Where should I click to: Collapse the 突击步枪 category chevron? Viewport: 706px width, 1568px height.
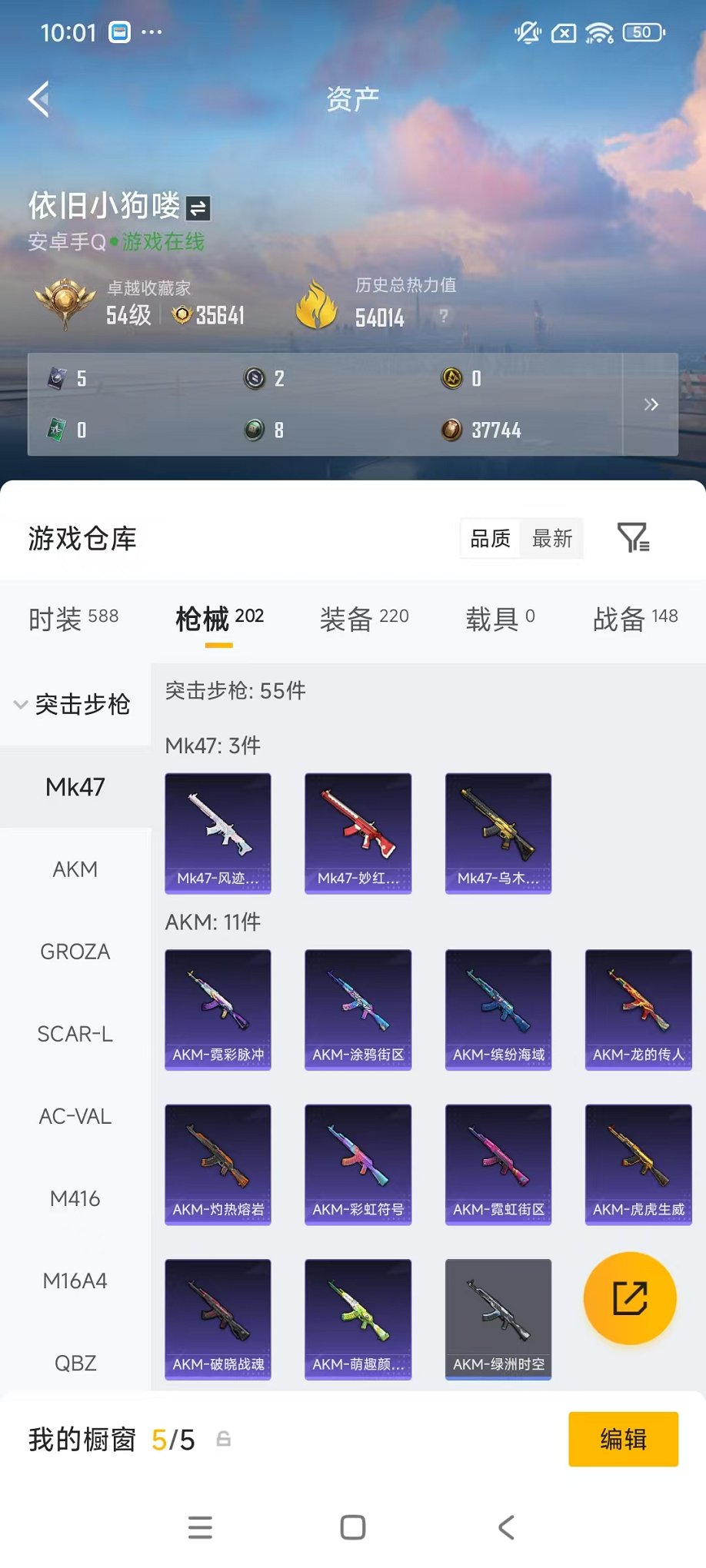20,705
